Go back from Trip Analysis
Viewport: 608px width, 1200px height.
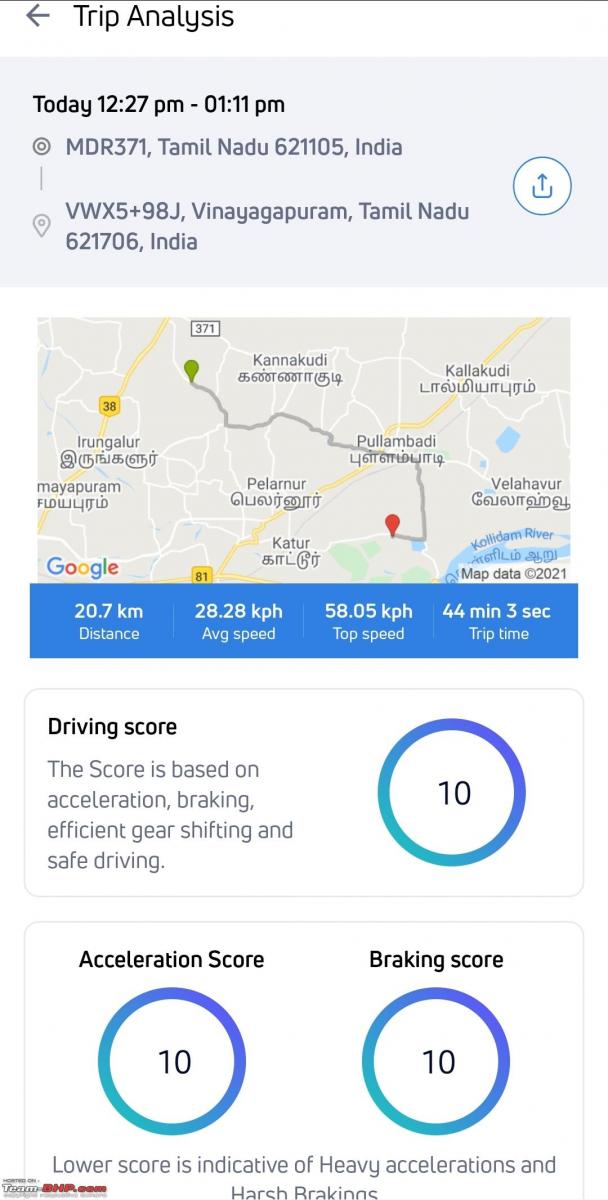pos(37,16)
